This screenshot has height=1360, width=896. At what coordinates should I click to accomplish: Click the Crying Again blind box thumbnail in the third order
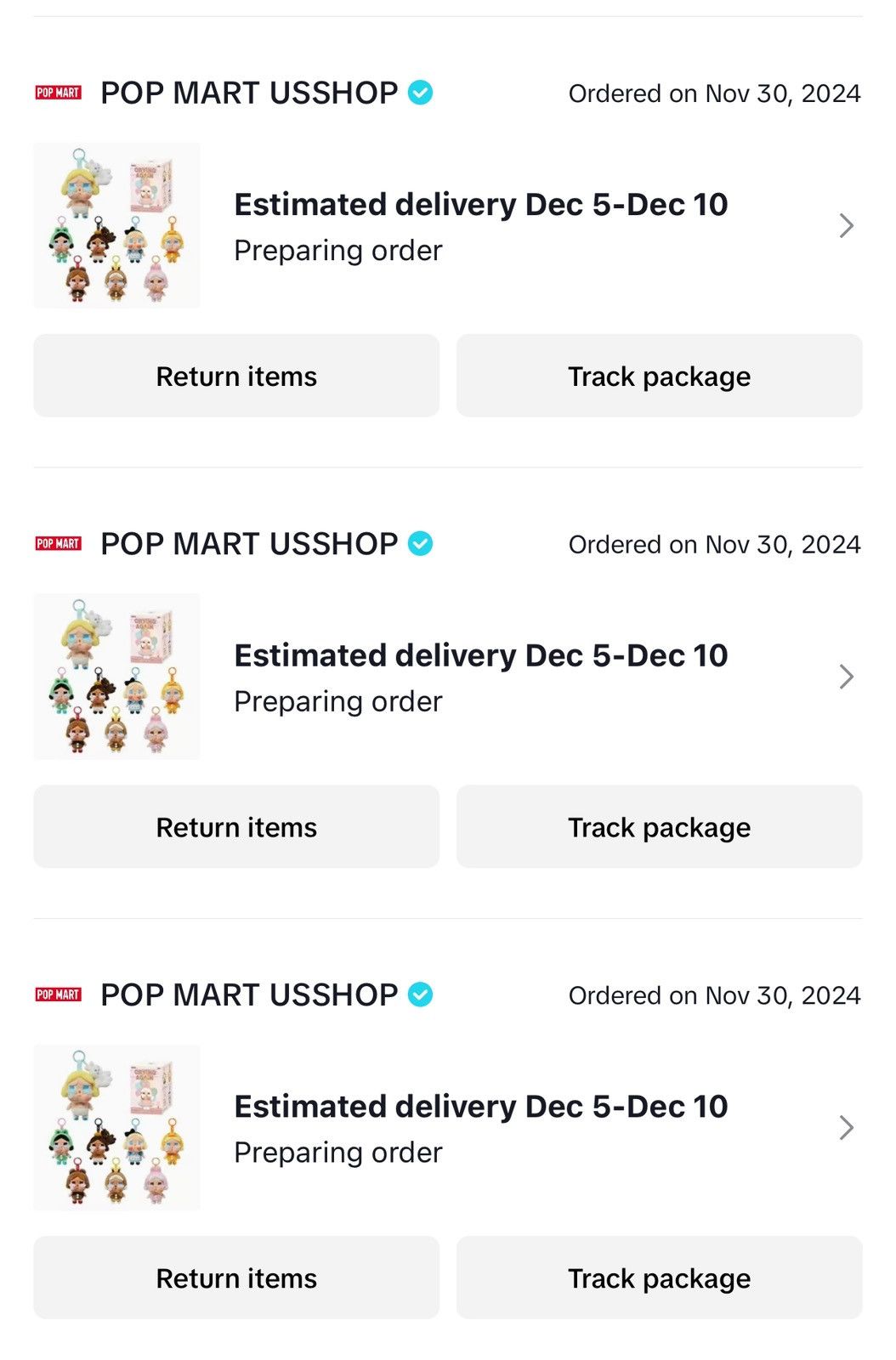point(116,1128)
